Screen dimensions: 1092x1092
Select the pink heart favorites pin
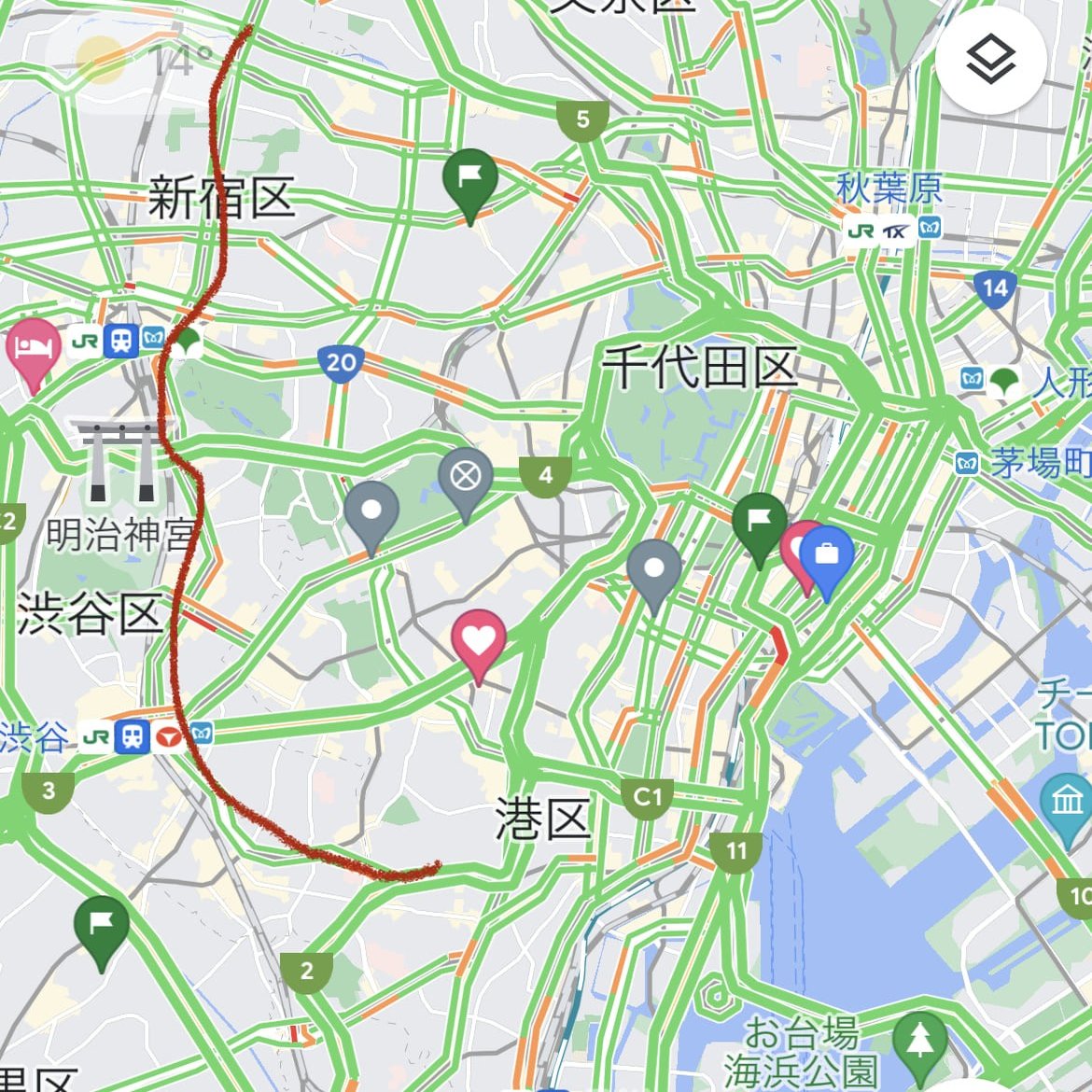pos(478,642)
